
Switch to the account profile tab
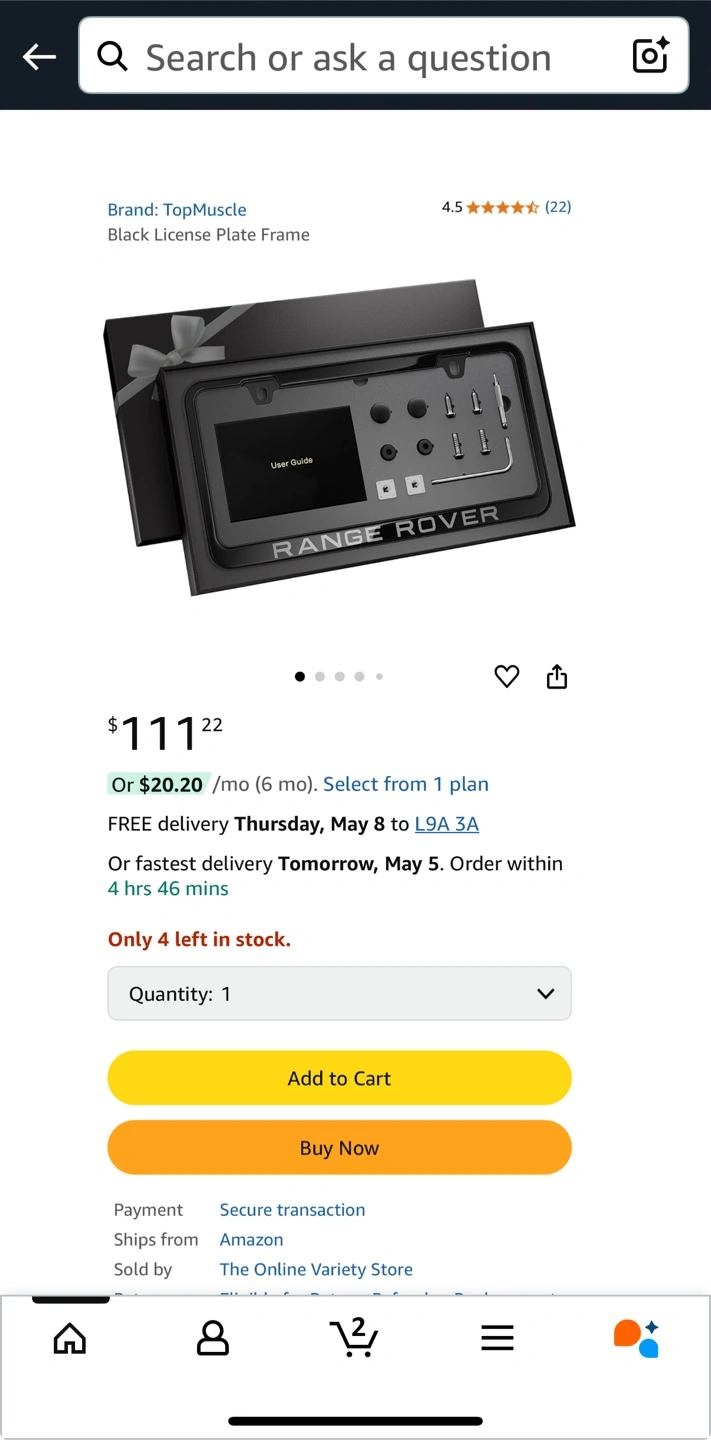pyautogui.click(x=212, y=1338)
